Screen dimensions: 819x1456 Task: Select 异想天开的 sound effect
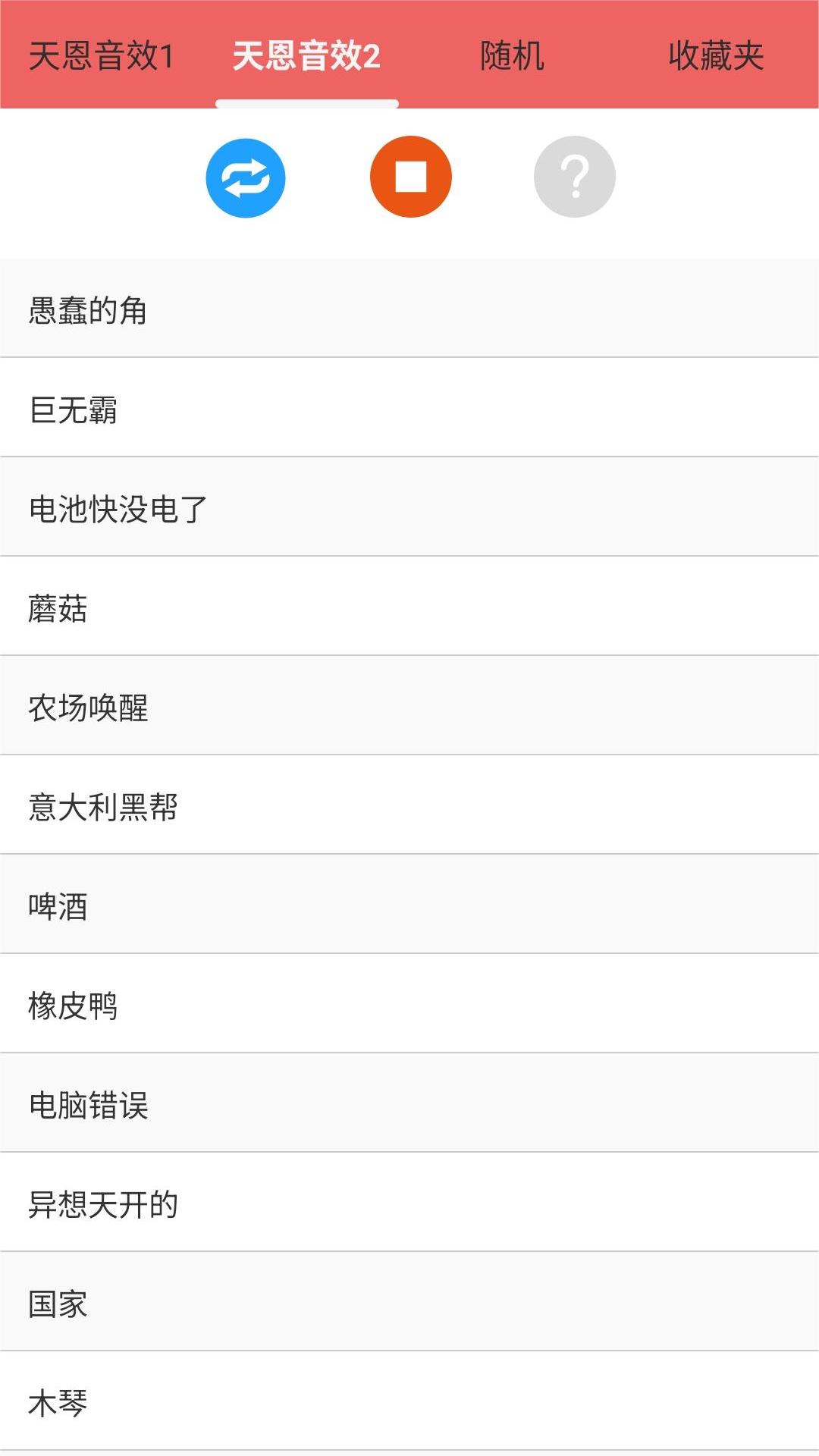[409, 1203]
